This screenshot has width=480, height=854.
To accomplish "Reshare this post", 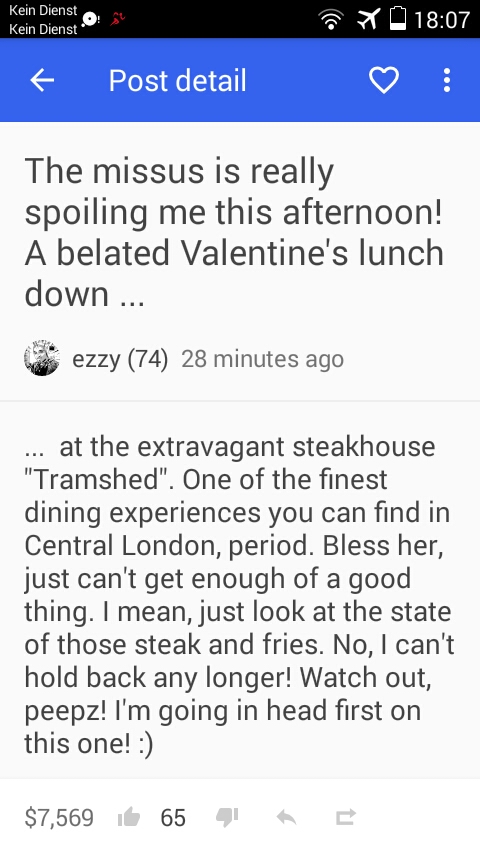I will click(346, 817).
